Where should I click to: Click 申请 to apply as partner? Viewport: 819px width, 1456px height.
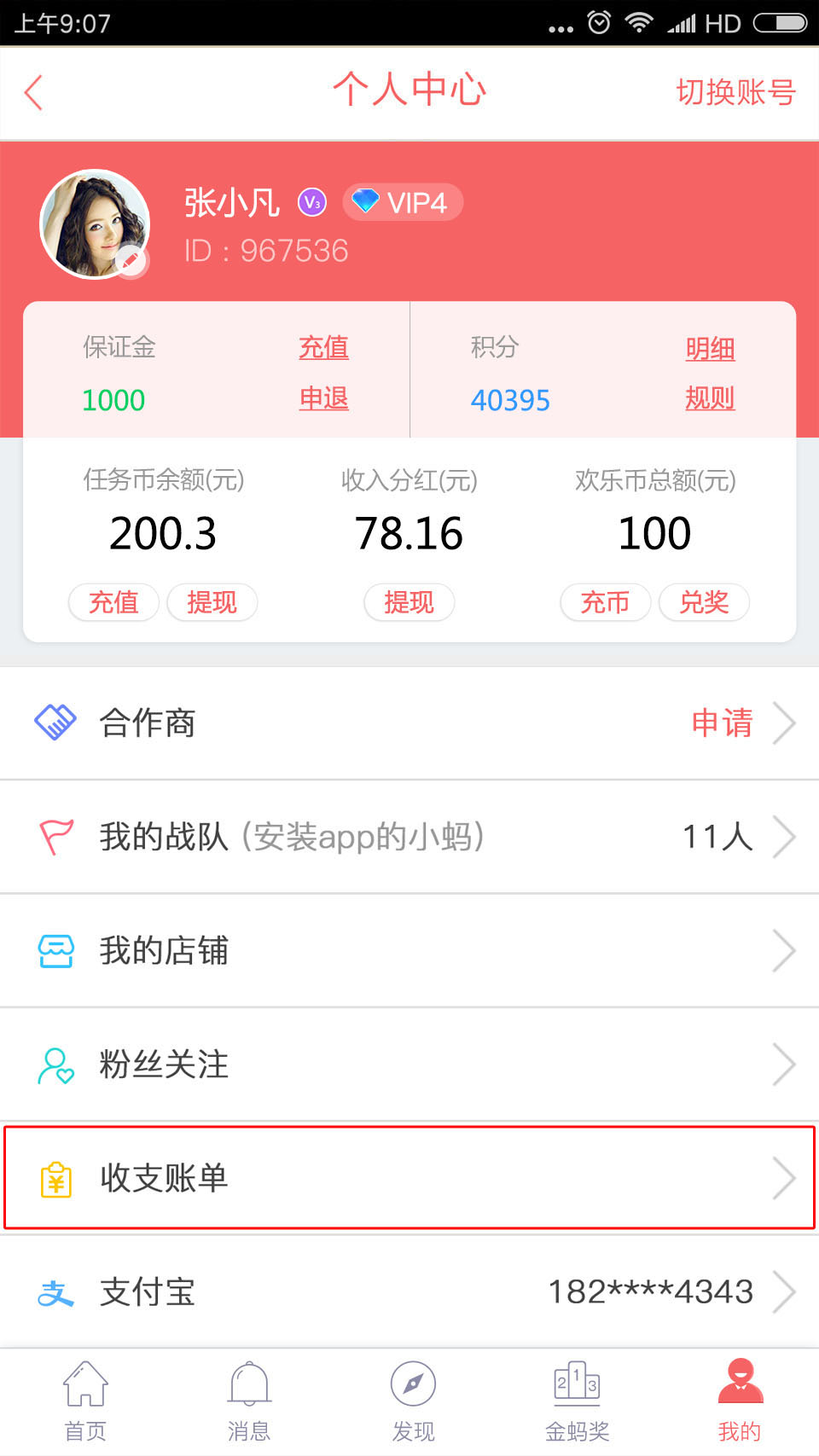(x=722, y=722)
